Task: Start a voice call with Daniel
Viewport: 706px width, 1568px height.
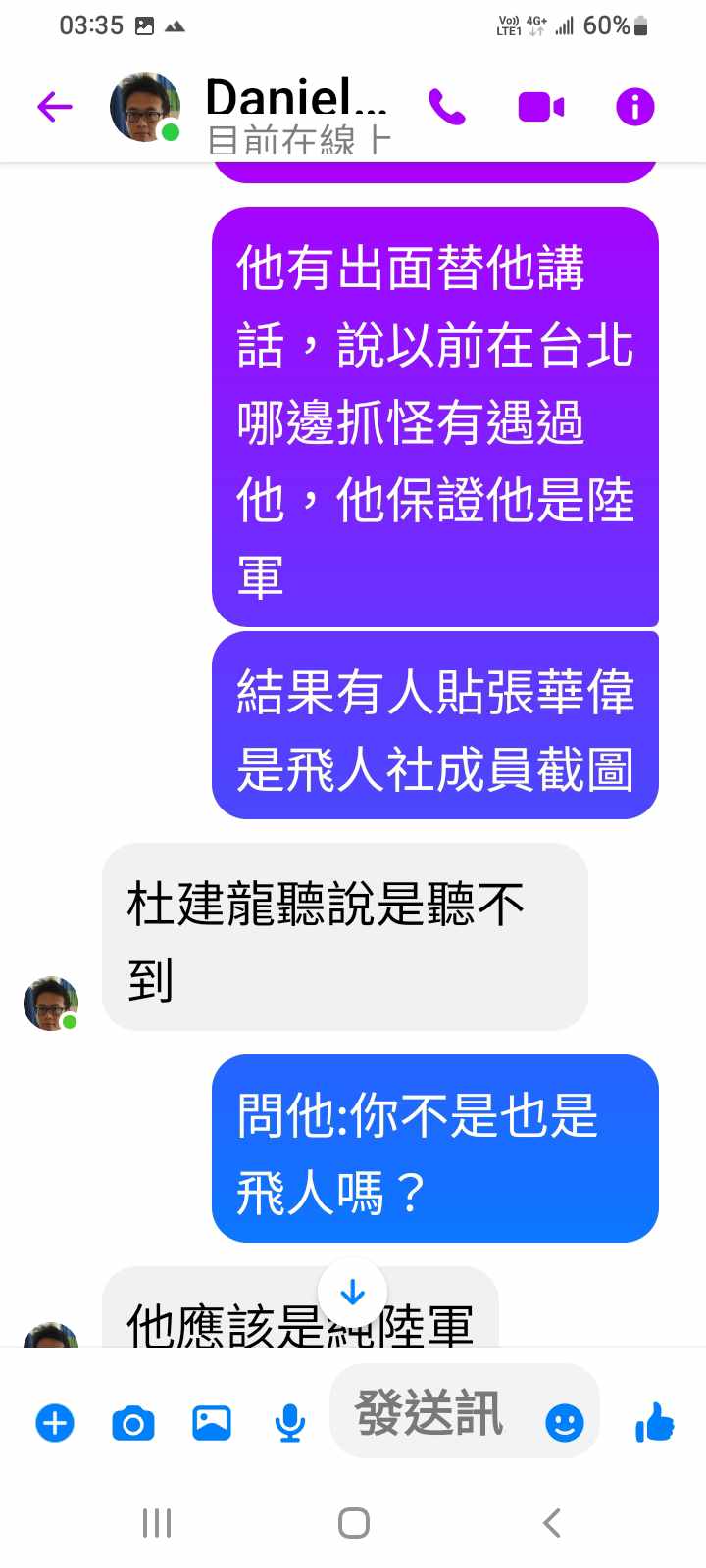Action: coord(447,107)
